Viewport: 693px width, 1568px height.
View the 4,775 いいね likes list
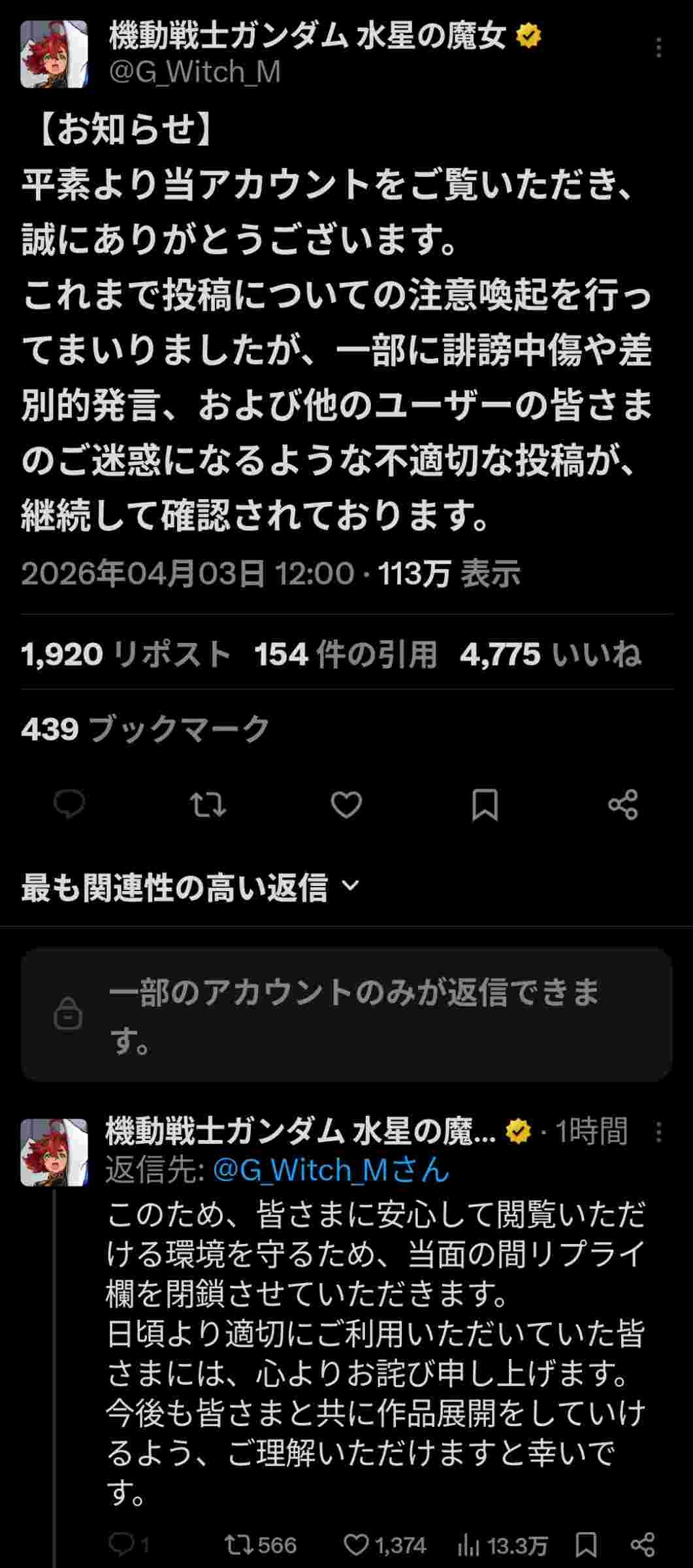pos(550,654)
